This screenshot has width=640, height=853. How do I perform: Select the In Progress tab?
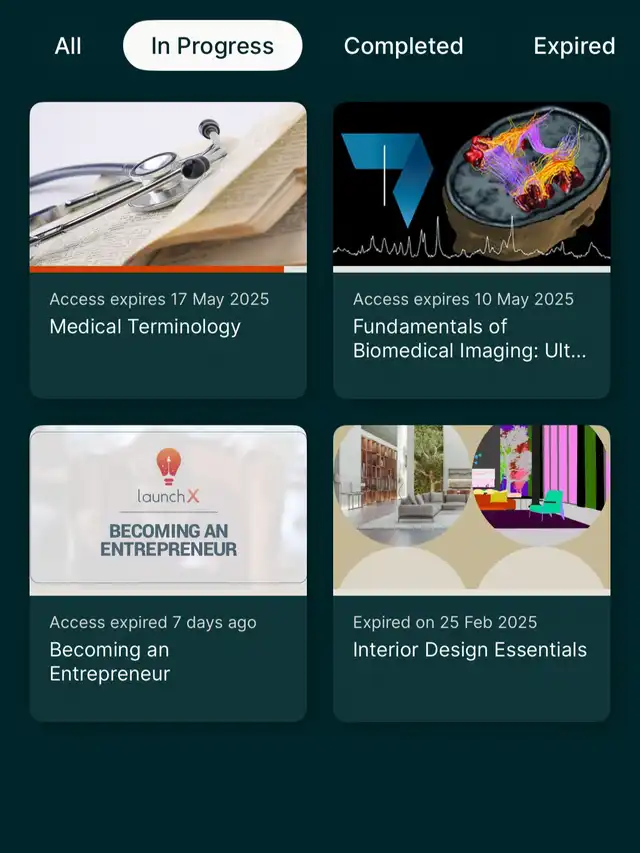pyautogui.click(x=212, y=46)
